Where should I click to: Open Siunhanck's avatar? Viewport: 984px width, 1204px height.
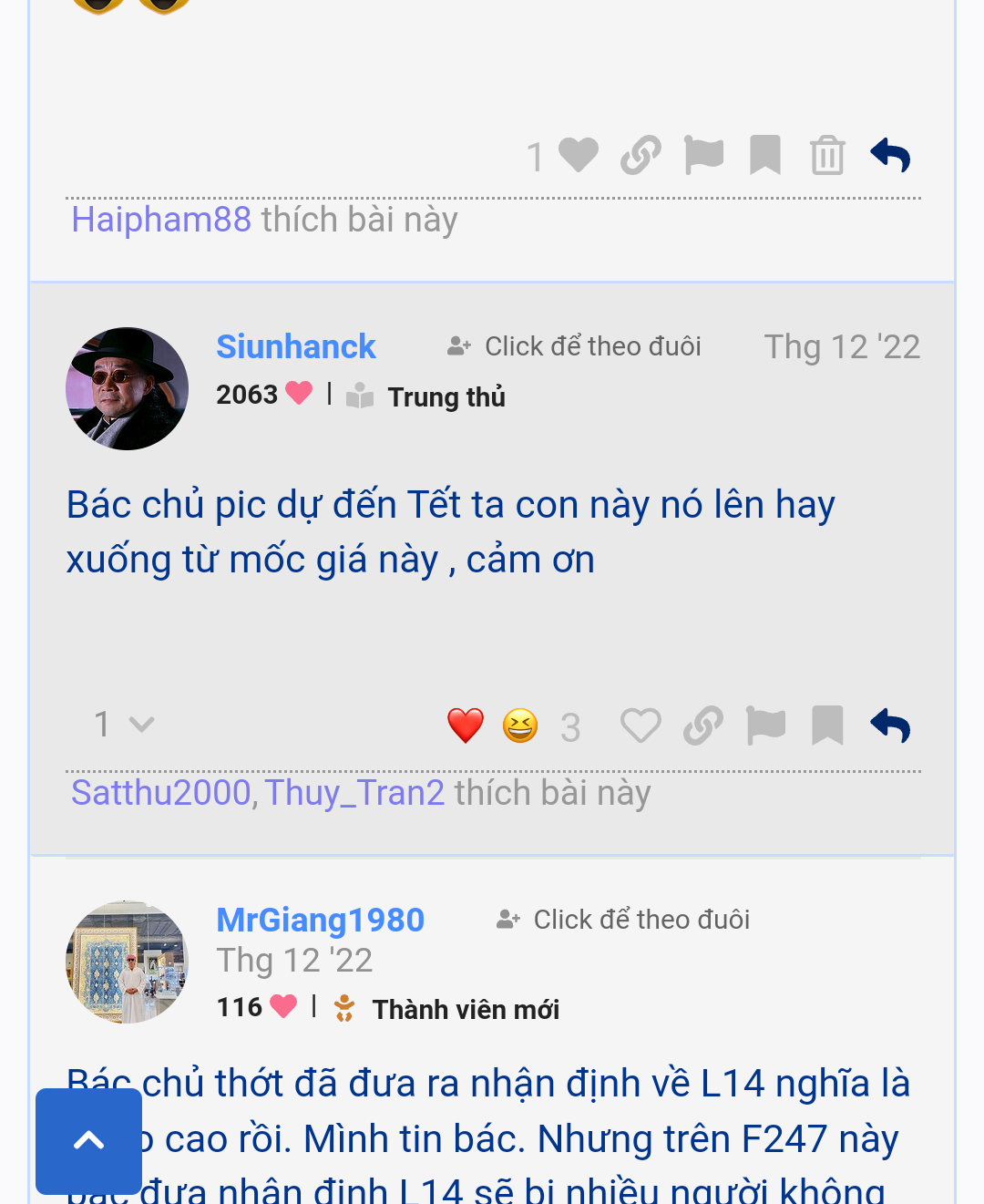[x=127, y=389]
